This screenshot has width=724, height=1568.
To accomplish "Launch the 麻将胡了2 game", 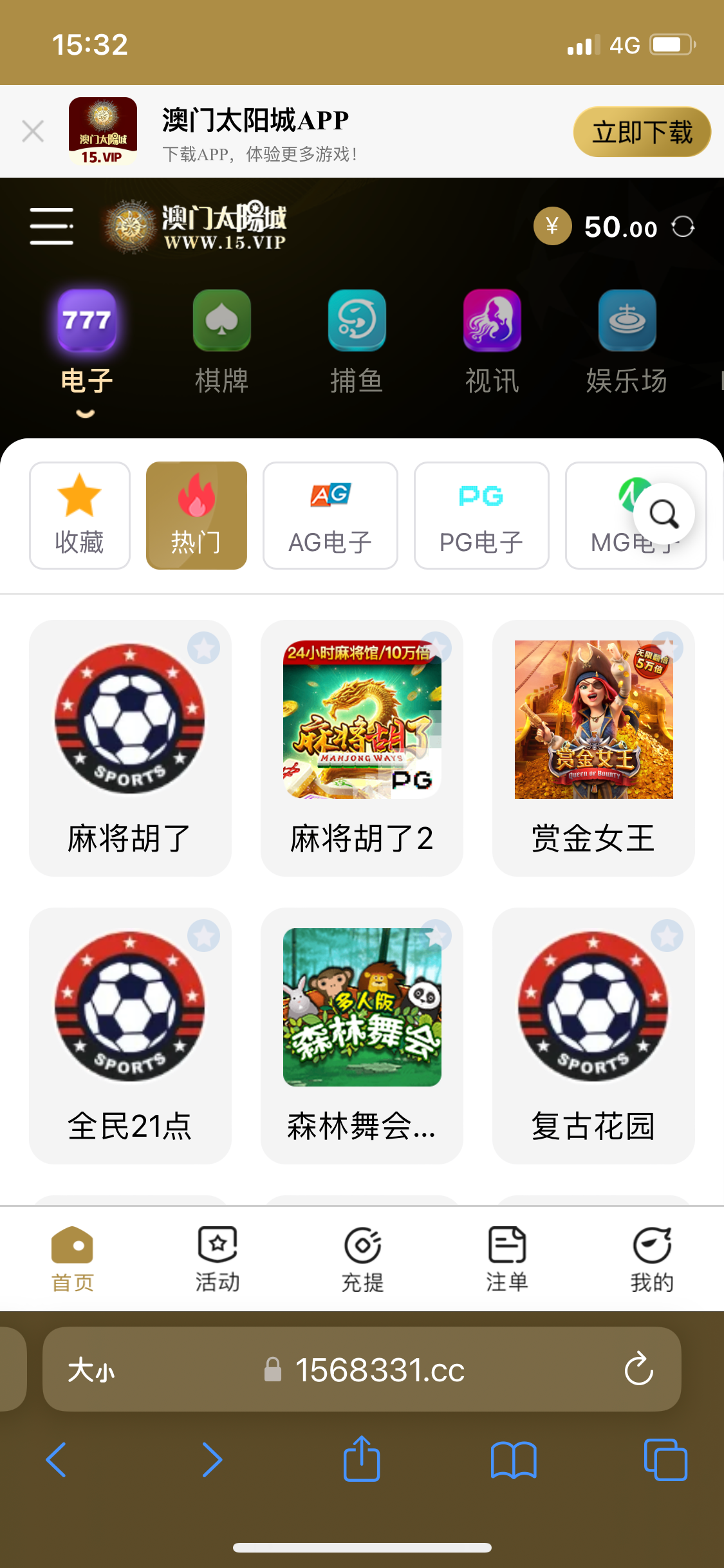I will [x=362, y=747].
